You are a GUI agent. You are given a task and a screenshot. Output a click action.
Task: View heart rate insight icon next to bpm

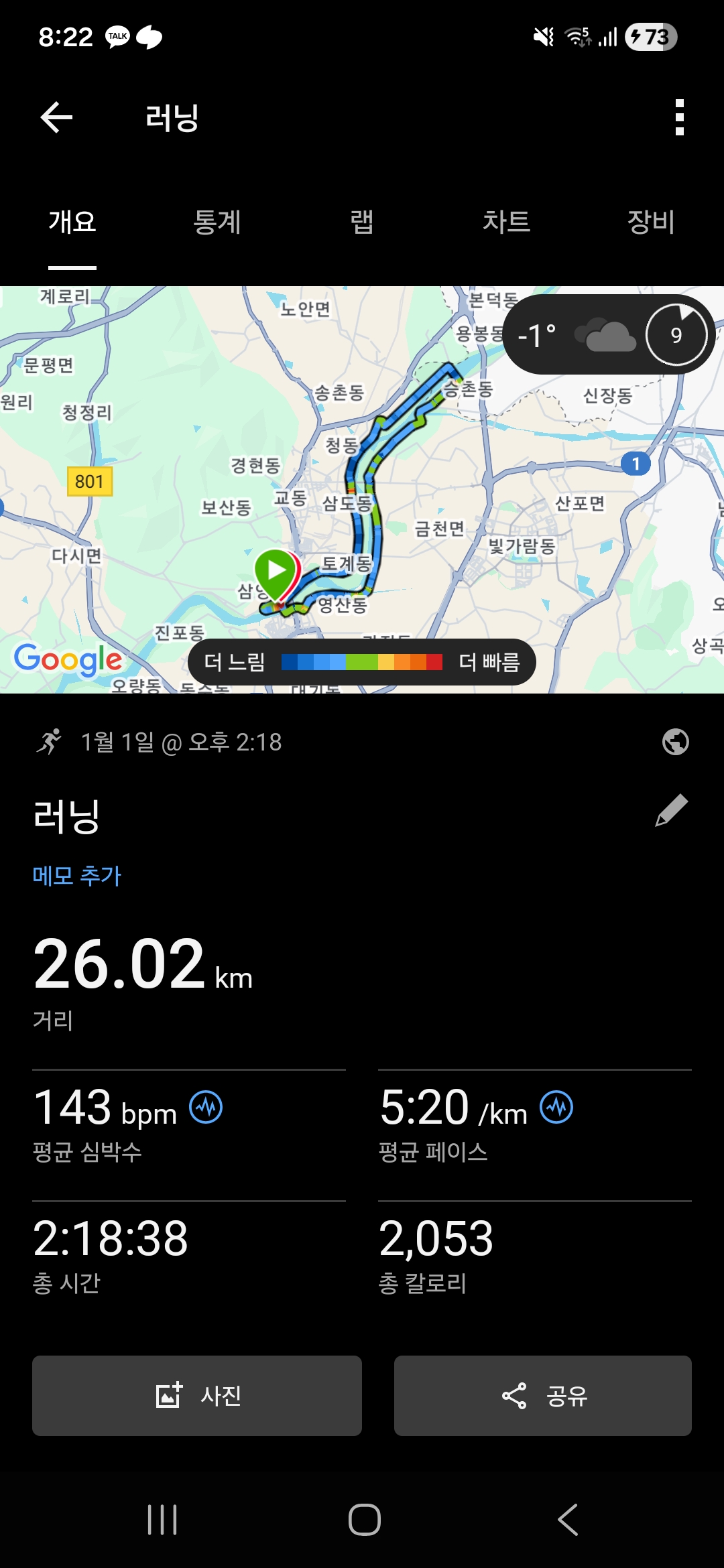(x=206, y=1107)
